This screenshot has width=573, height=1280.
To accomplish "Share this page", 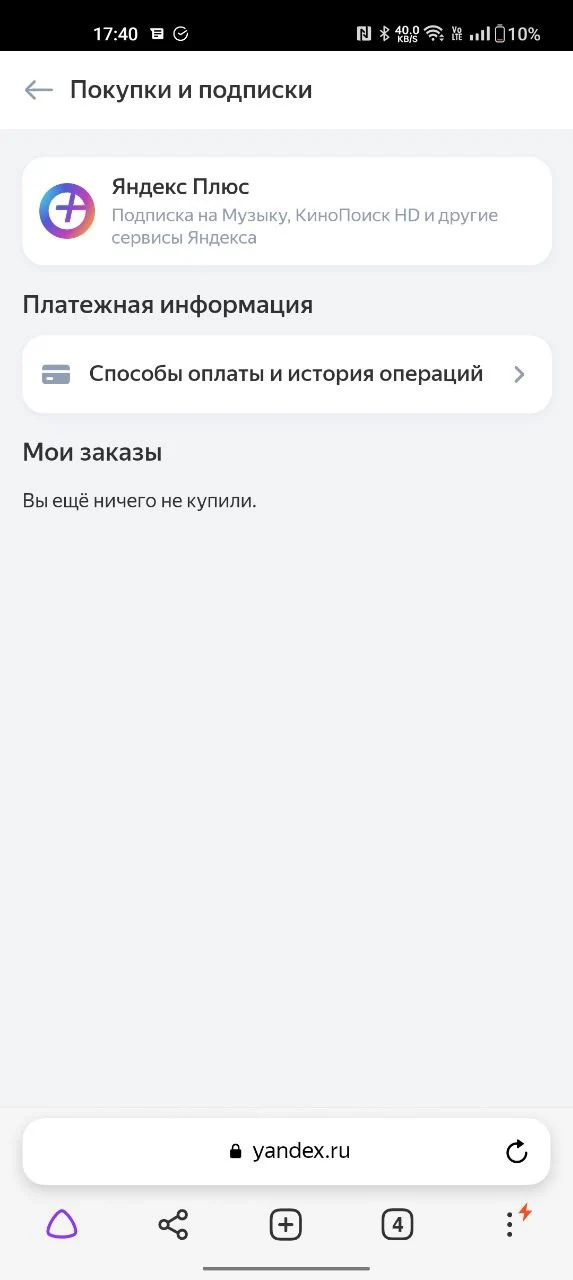I will (173, 1224).
